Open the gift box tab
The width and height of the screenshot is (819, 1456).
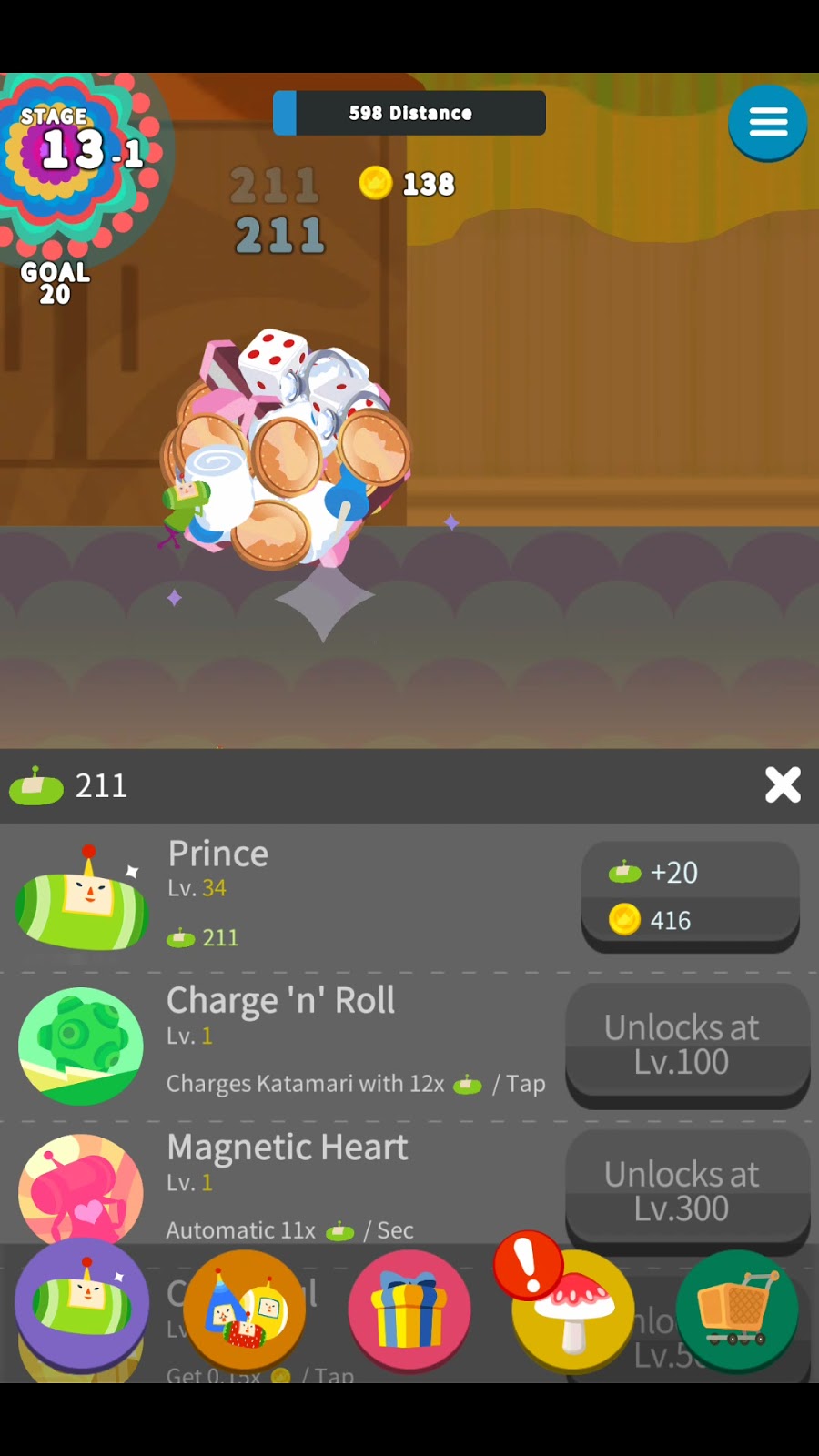click(x=409, y=1311)
